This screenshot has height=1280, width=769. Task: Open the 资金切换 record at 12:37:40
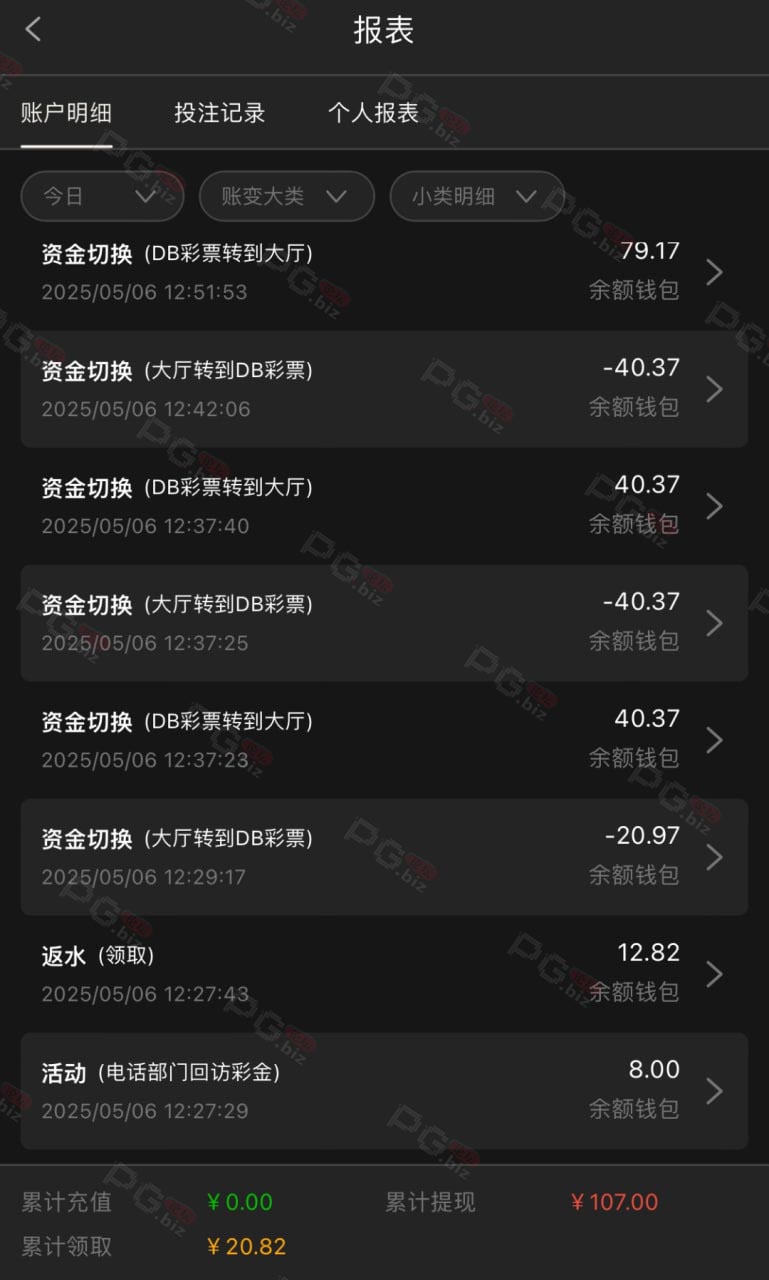click(384, 506)
